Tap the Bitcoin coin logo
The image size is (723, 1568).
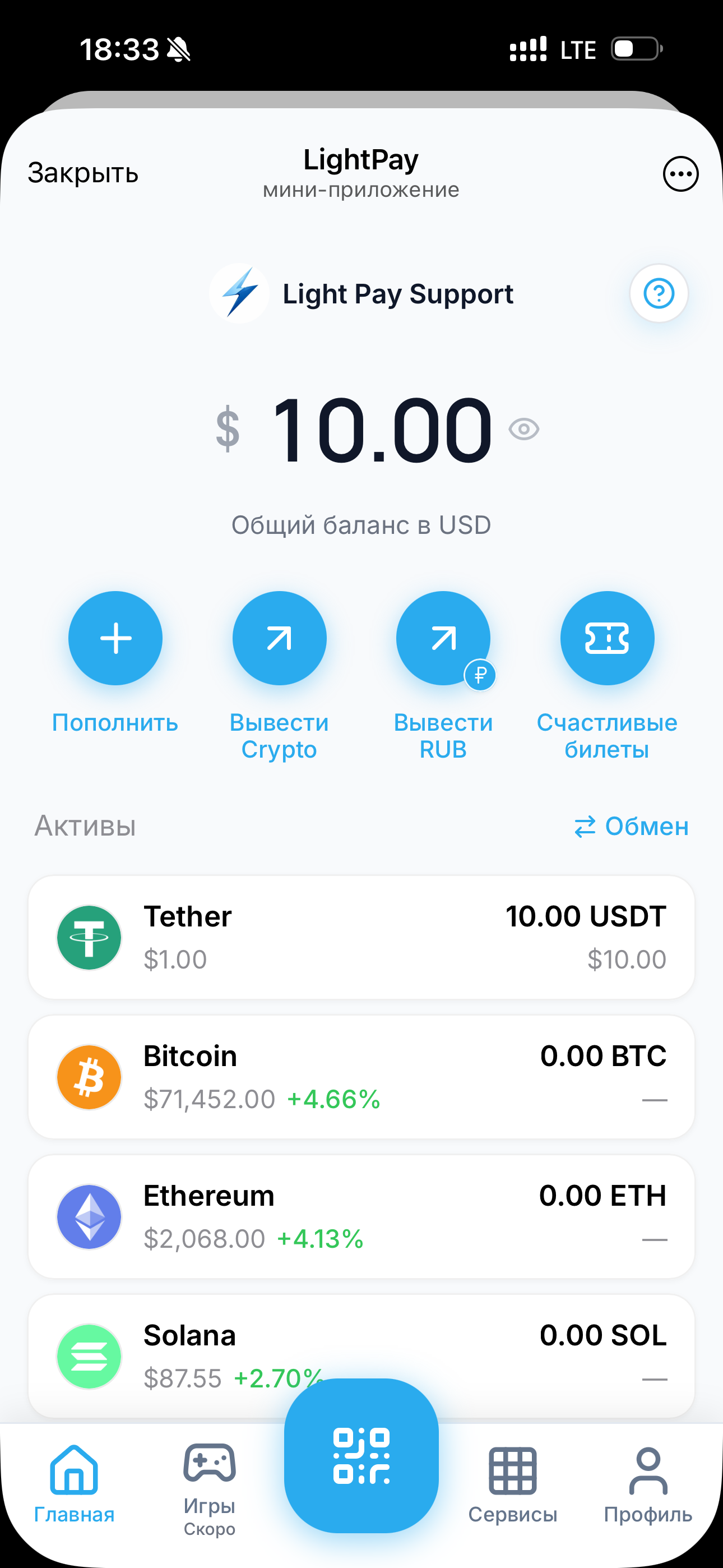[x=89, y=1076]
